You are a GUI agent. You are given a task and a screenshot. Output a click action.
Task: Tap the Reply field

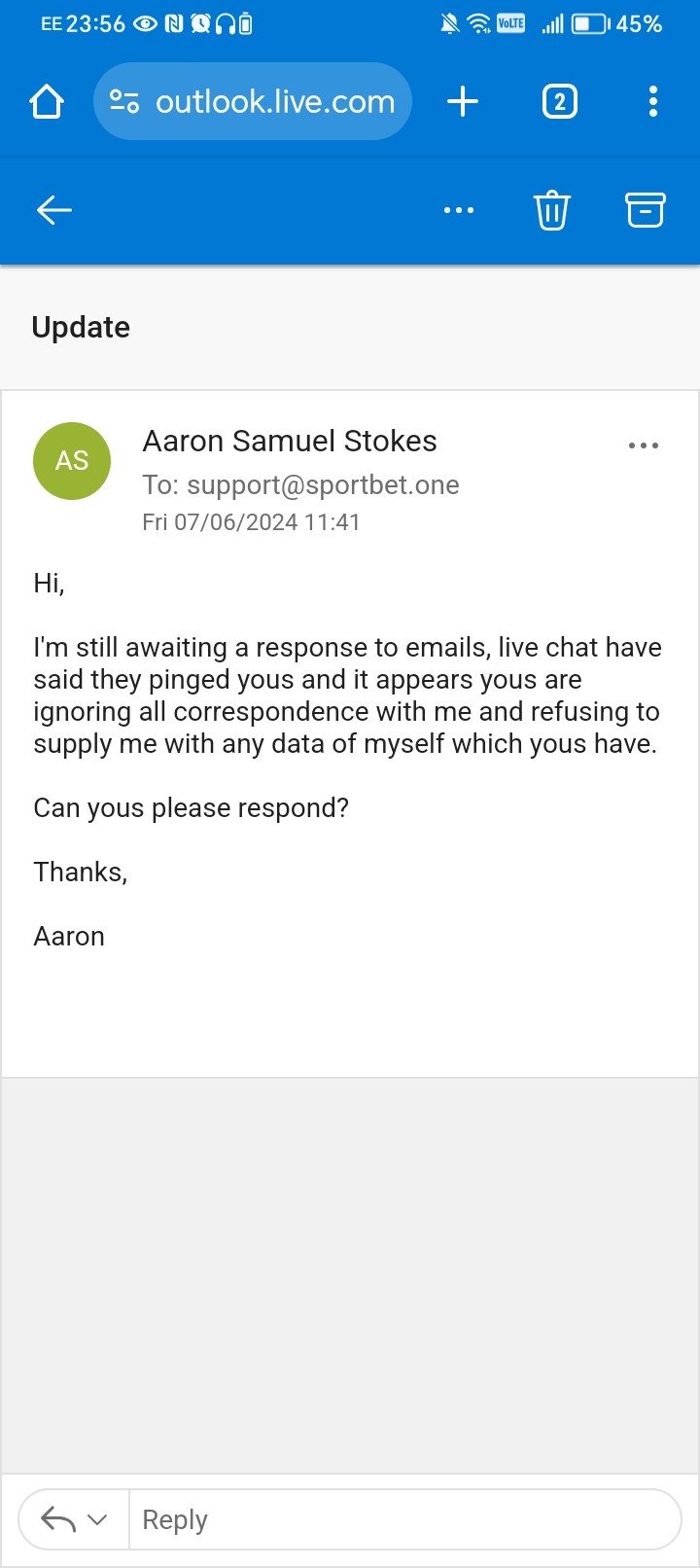(405, 1519)
